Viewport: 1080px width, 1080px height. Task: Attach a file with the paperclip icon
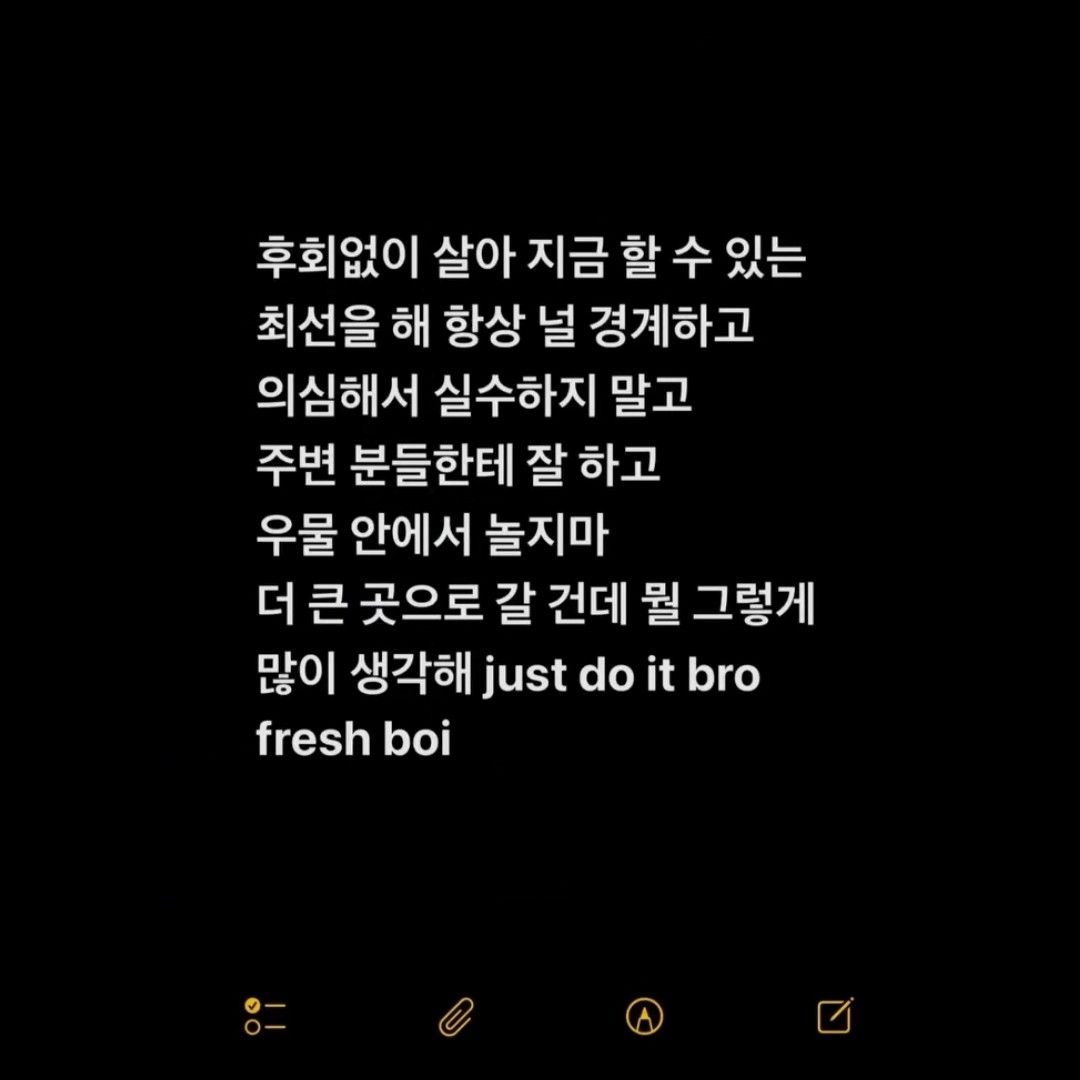(x=455, y=1017)
